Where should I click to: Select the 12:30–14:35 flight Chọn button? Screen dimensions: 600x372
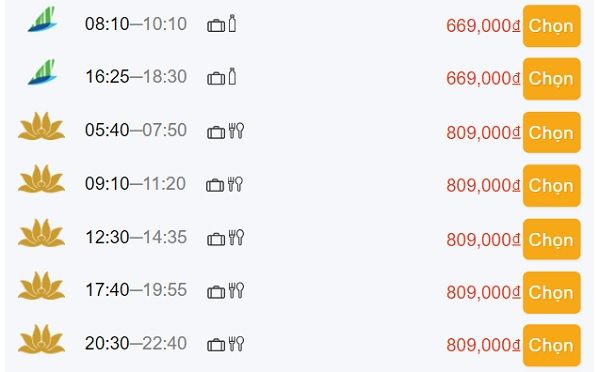tap(551, 239)
